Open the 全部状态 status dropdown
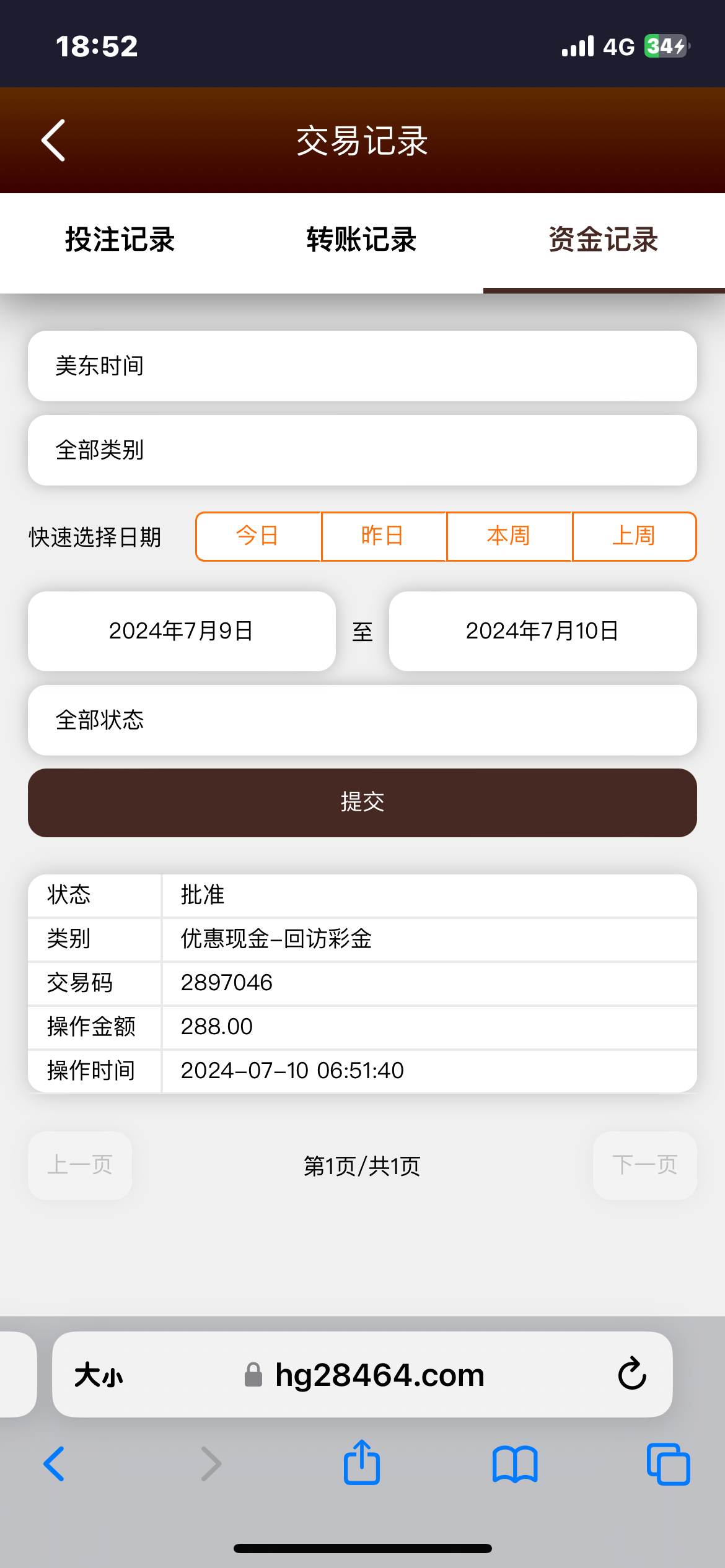The width and height of the screenshot is (725, 1568). click(x=362, y=720)
